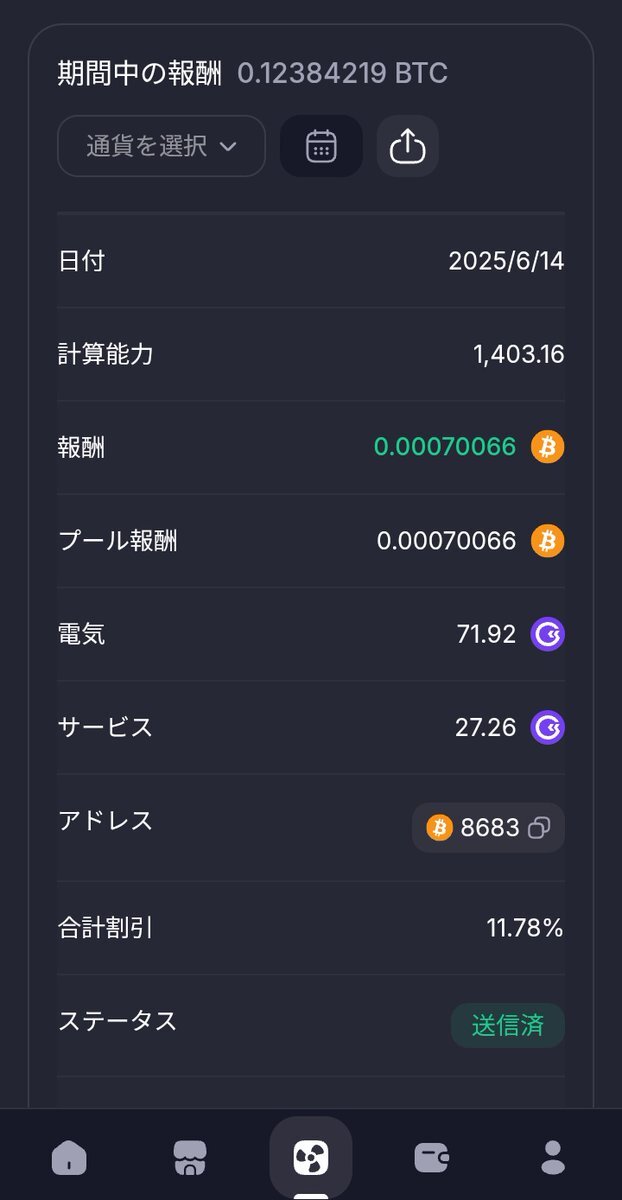Screen dimensions: 622x1200
Task: Open the profile tab
Action: coord(552,1158)
